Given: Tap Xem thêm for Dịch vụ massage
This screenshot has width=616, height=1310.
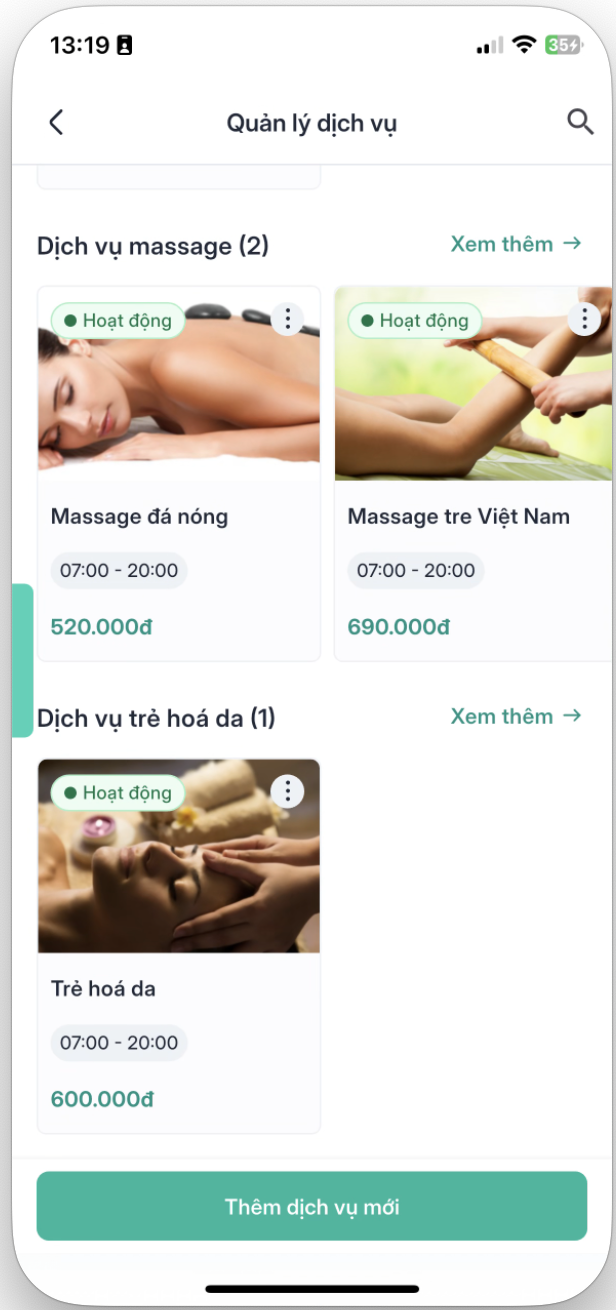Looking at the screenshot, I should tap(515, 244).
